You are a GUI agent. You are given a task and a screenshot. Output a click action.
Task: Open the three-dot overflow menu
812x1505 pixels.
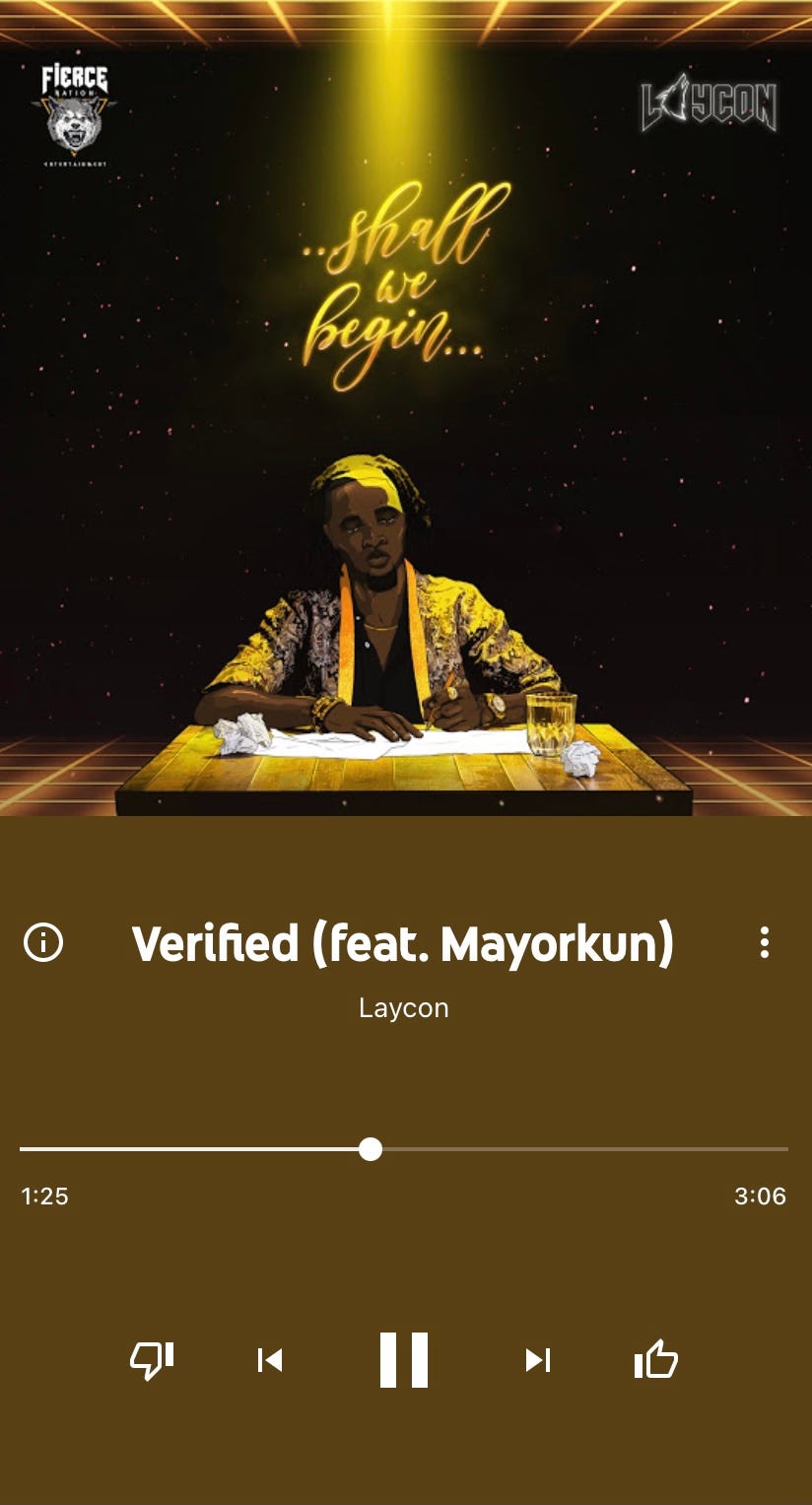pyautogui.click(x=765, y=942)
